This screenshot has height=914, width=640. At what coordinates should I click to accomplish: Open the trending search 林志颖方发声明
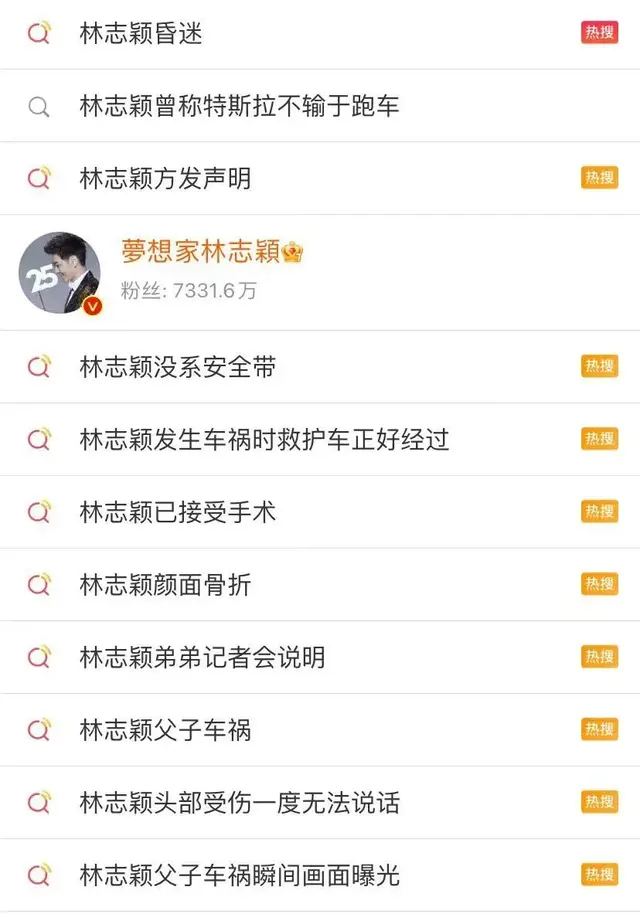click(x=165, y=179)
